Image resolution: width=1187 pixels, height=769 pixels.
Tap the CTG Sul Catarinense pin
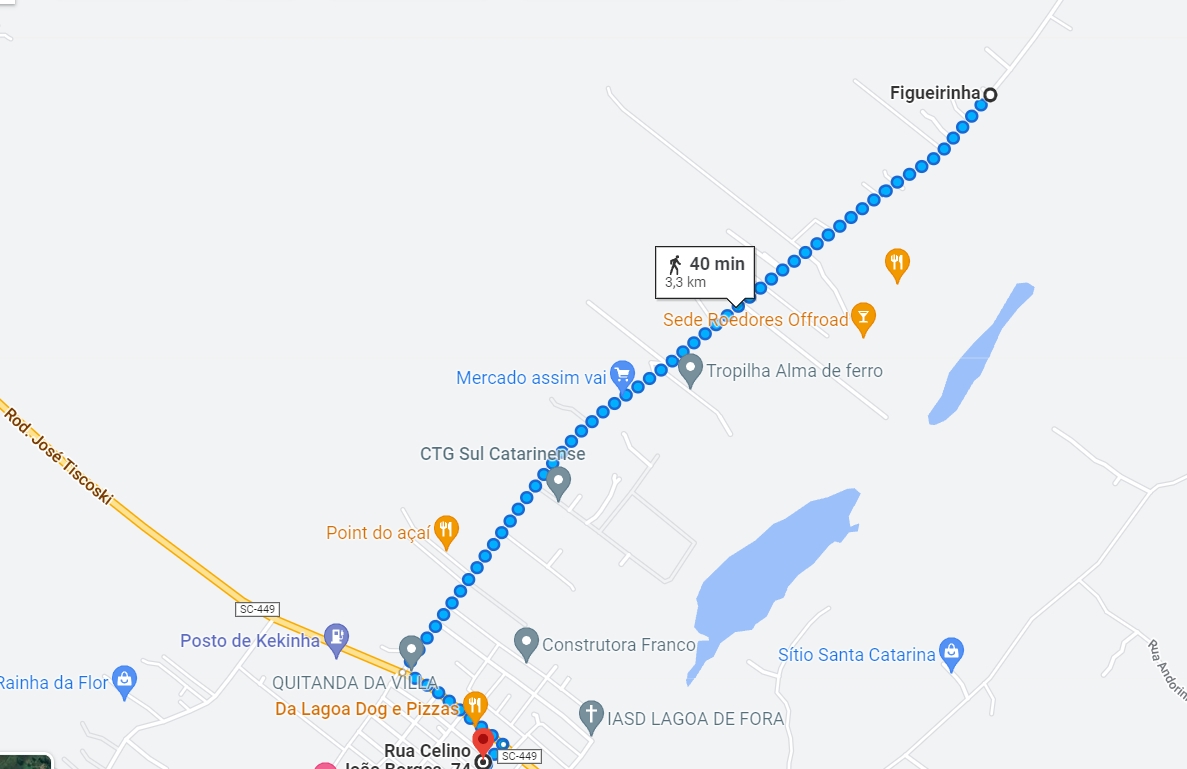click(x=559, y=481)
